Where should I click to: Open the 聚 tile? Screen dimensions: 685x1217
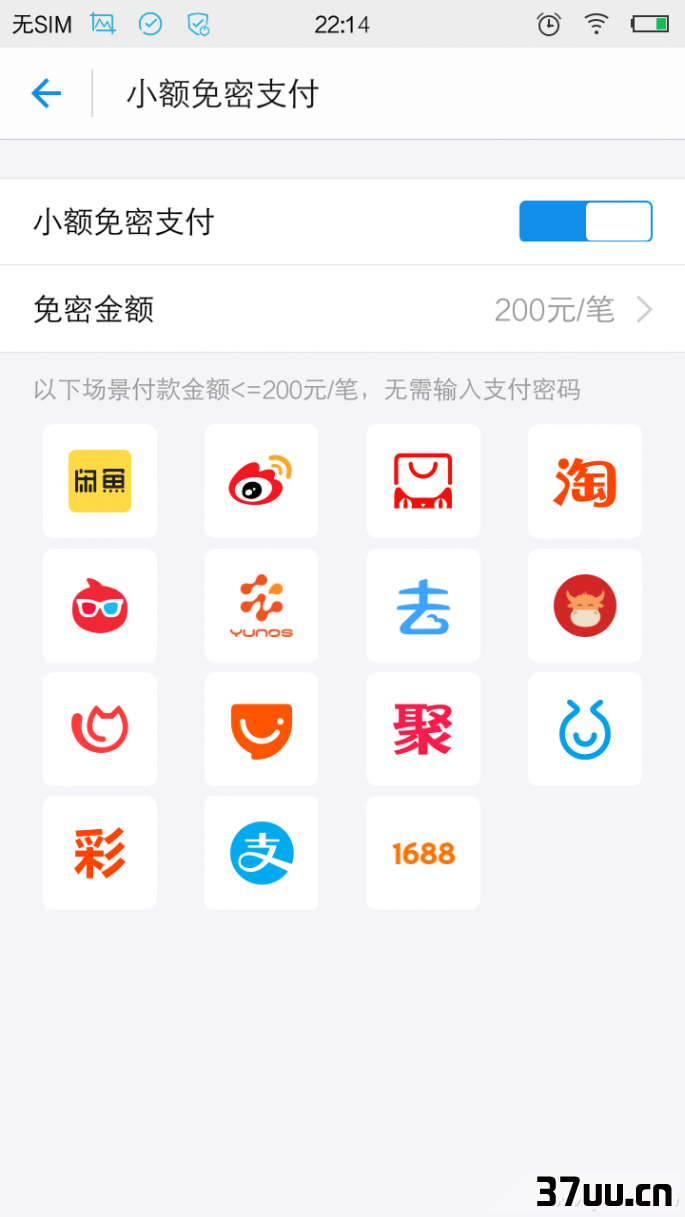(423, 729)
